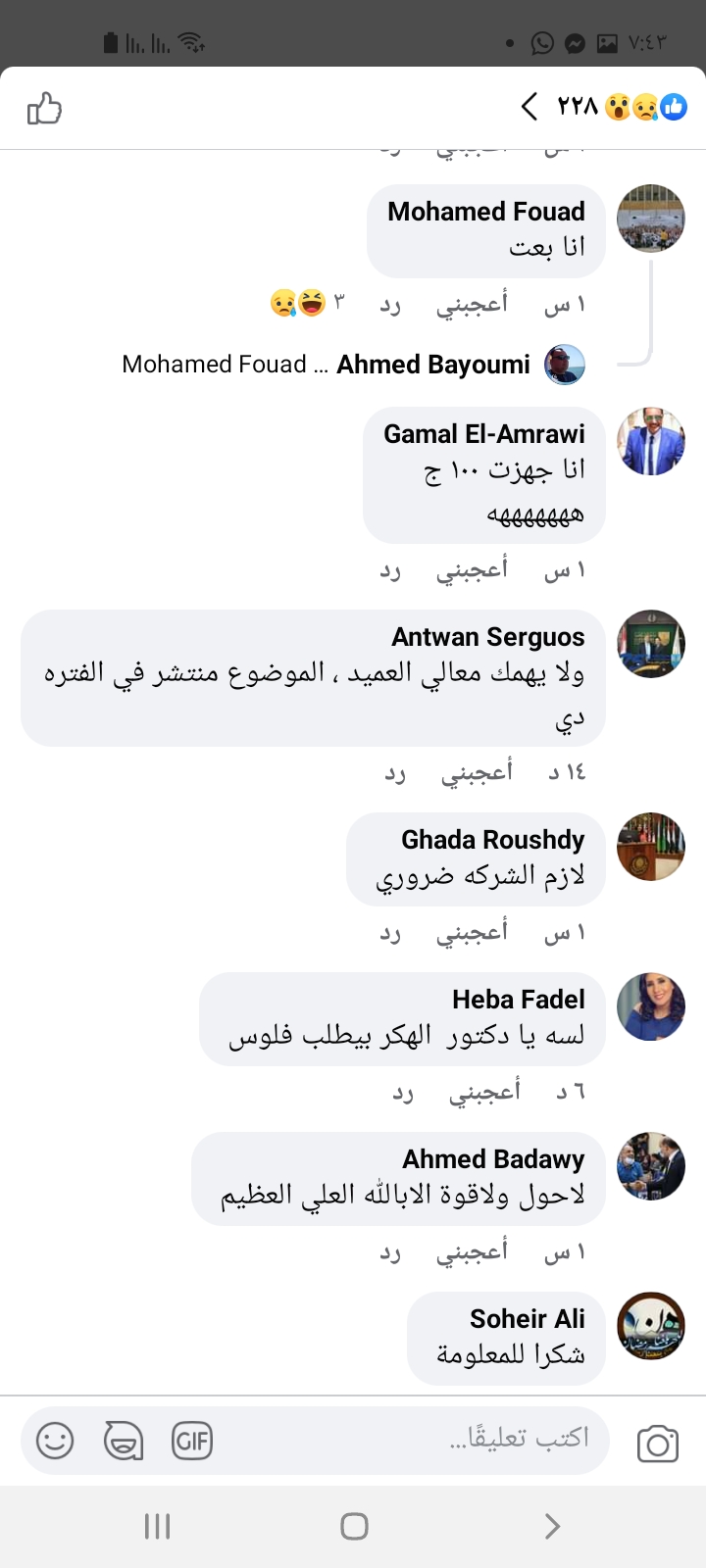Open the emoji picker in the comment bar
Screen dimensions: 706x1568
[x=55, y=1441]
